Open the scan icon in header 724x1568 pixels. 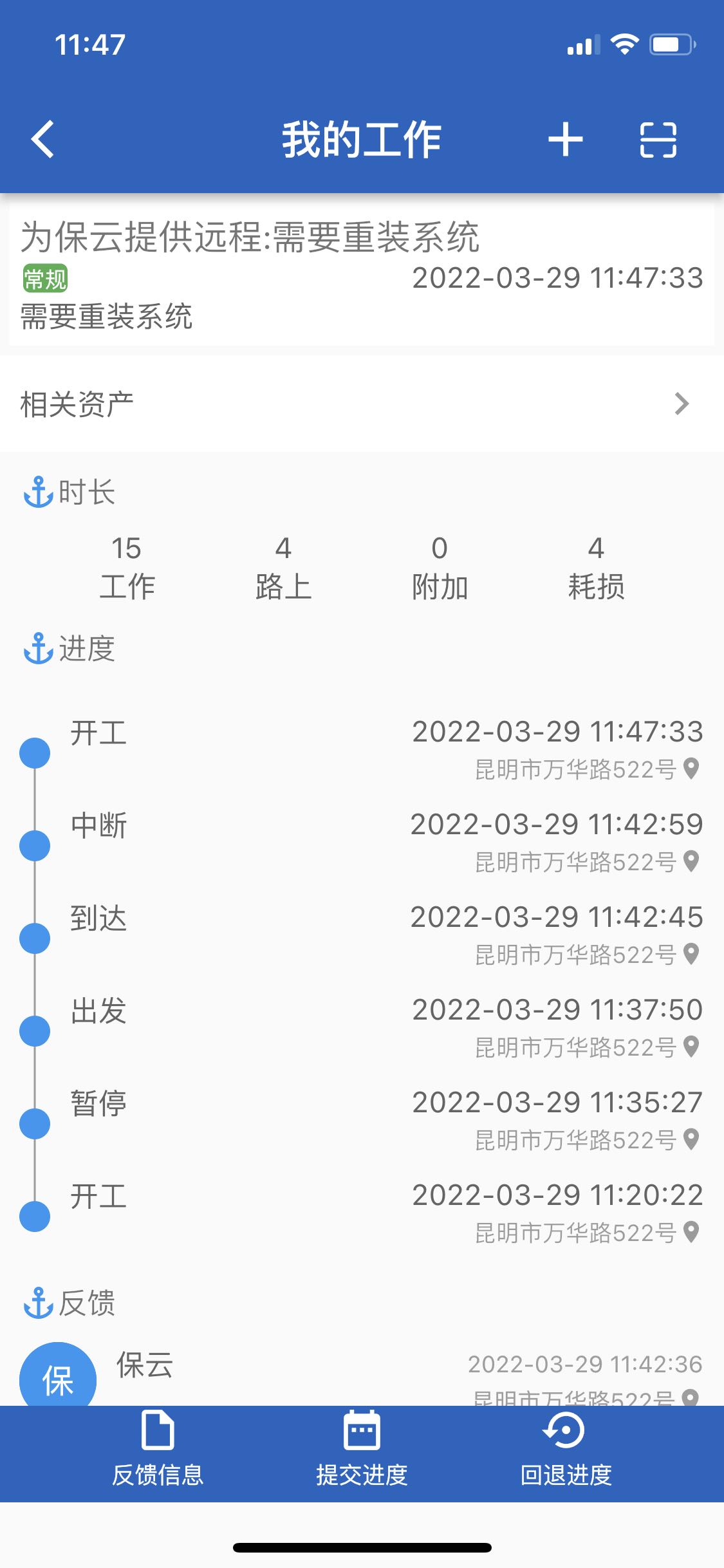click(658, 139)
